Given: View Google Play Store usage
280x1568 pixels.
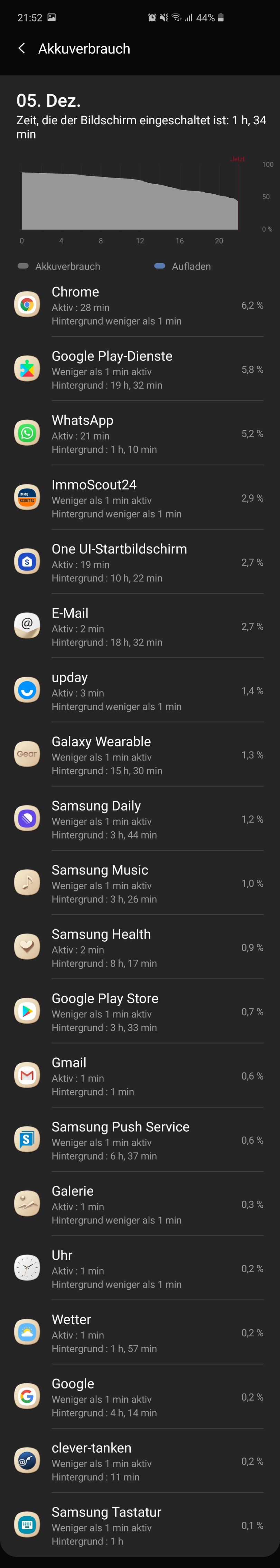Looking at the screenshot, I should coord(140,1012).
